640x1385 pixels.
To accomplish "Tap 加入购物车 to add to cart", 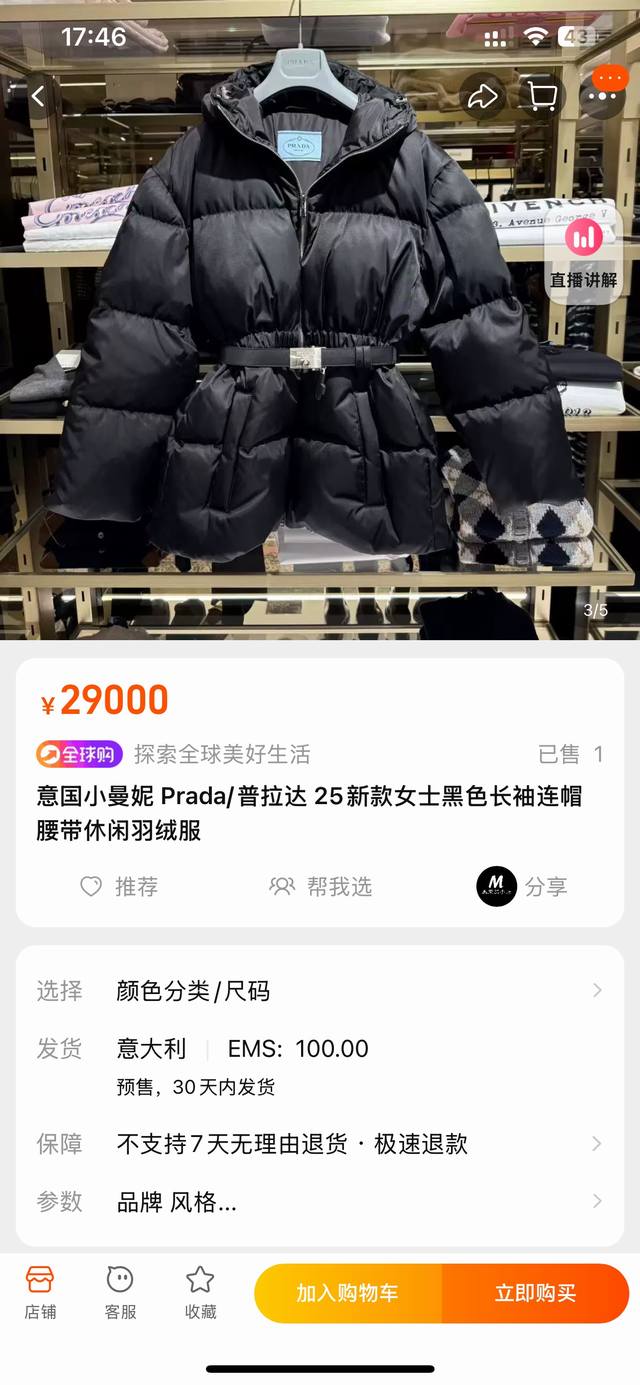I will click(347, 1293).
